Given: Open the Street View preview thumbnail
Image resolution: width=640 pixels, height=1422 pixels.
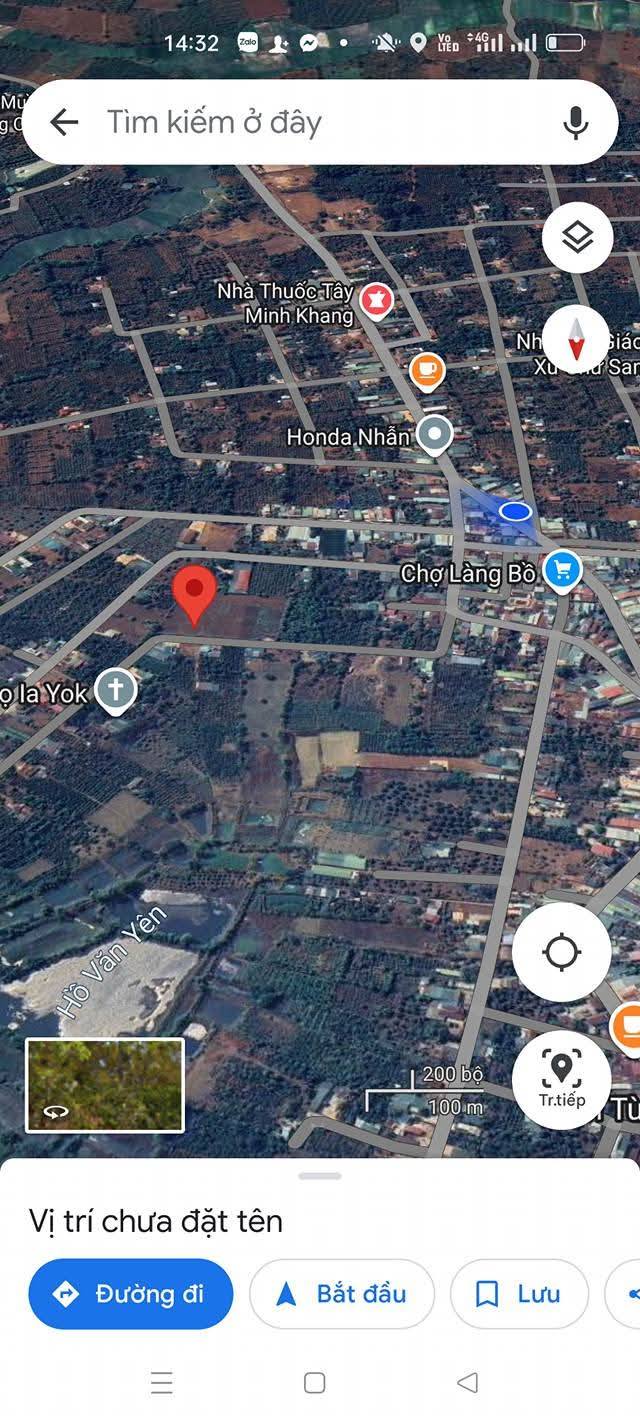Looking at the screenshot, I should click(105, 1085).
